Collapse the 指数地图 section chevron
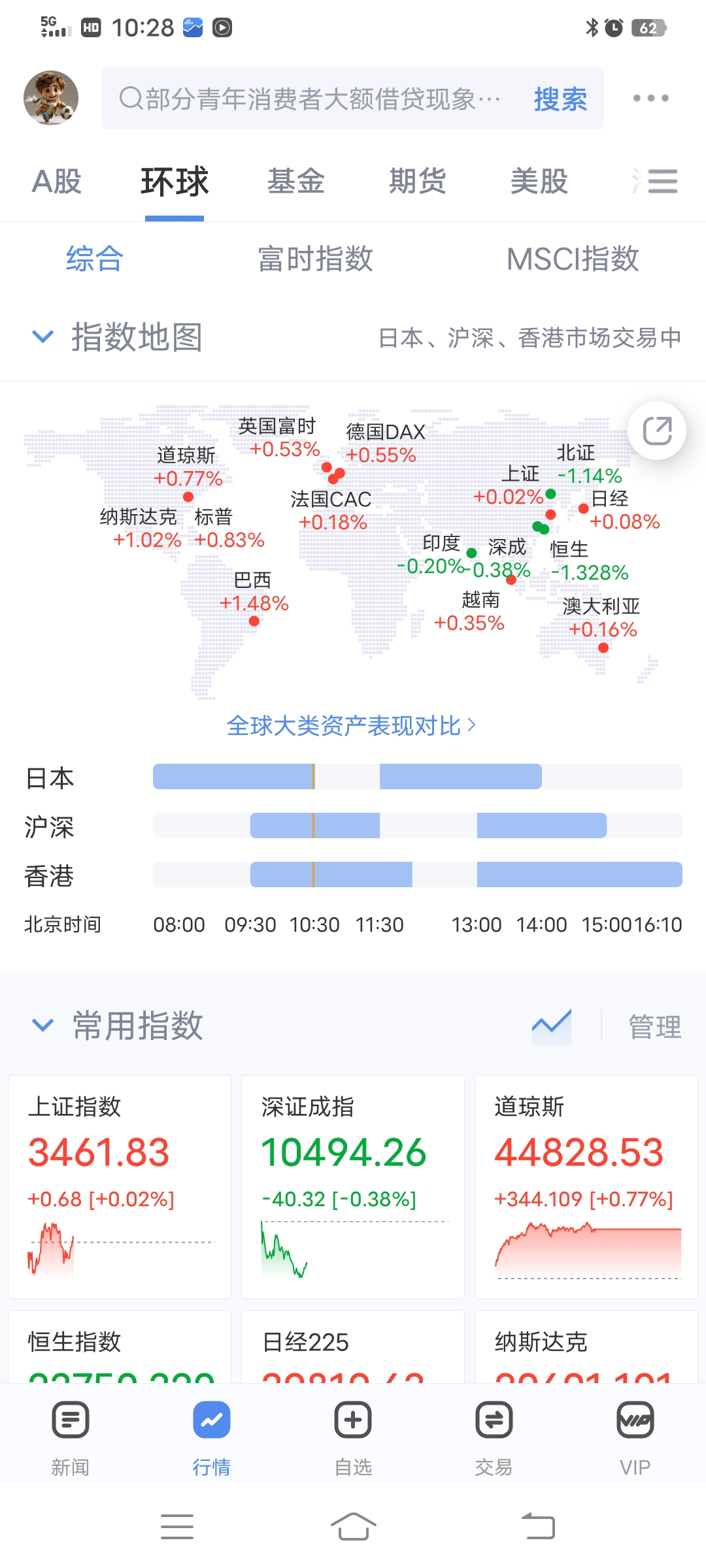The height and width of the screenshot is (1568, 706). [x=42, y=336]
